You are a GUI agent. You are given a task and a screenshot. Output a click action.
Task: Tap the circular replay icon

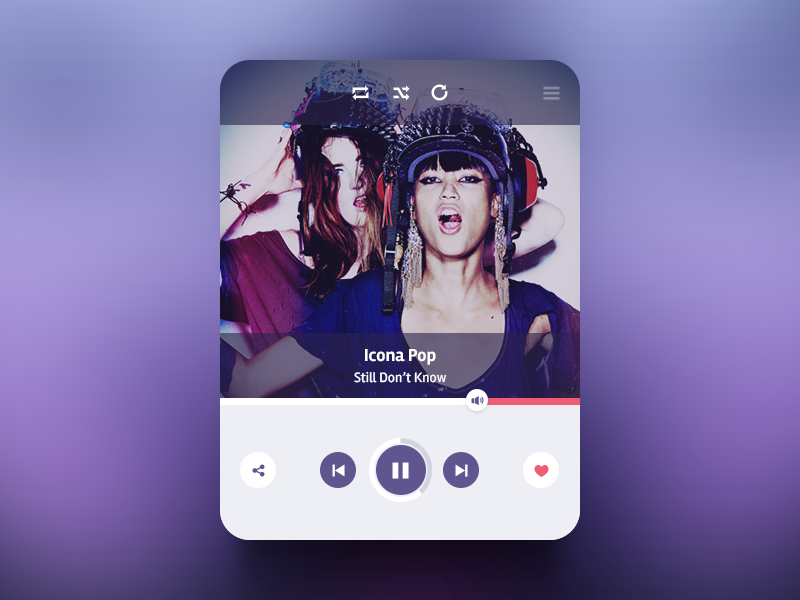pos(439,93)
